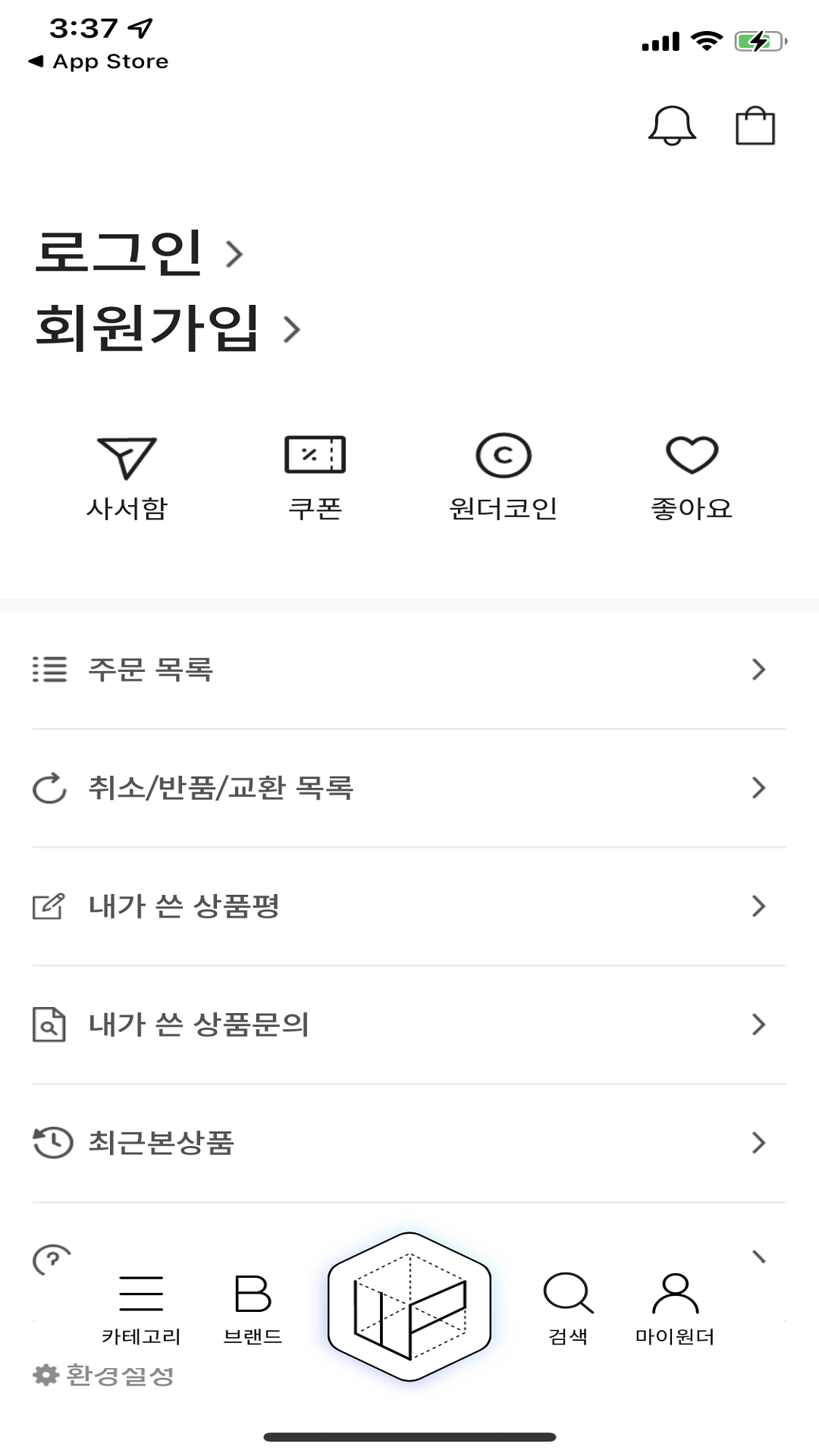Open 주문 목록 order list
The width and height of the screenshot is (819, 1456).
point(409,670)
